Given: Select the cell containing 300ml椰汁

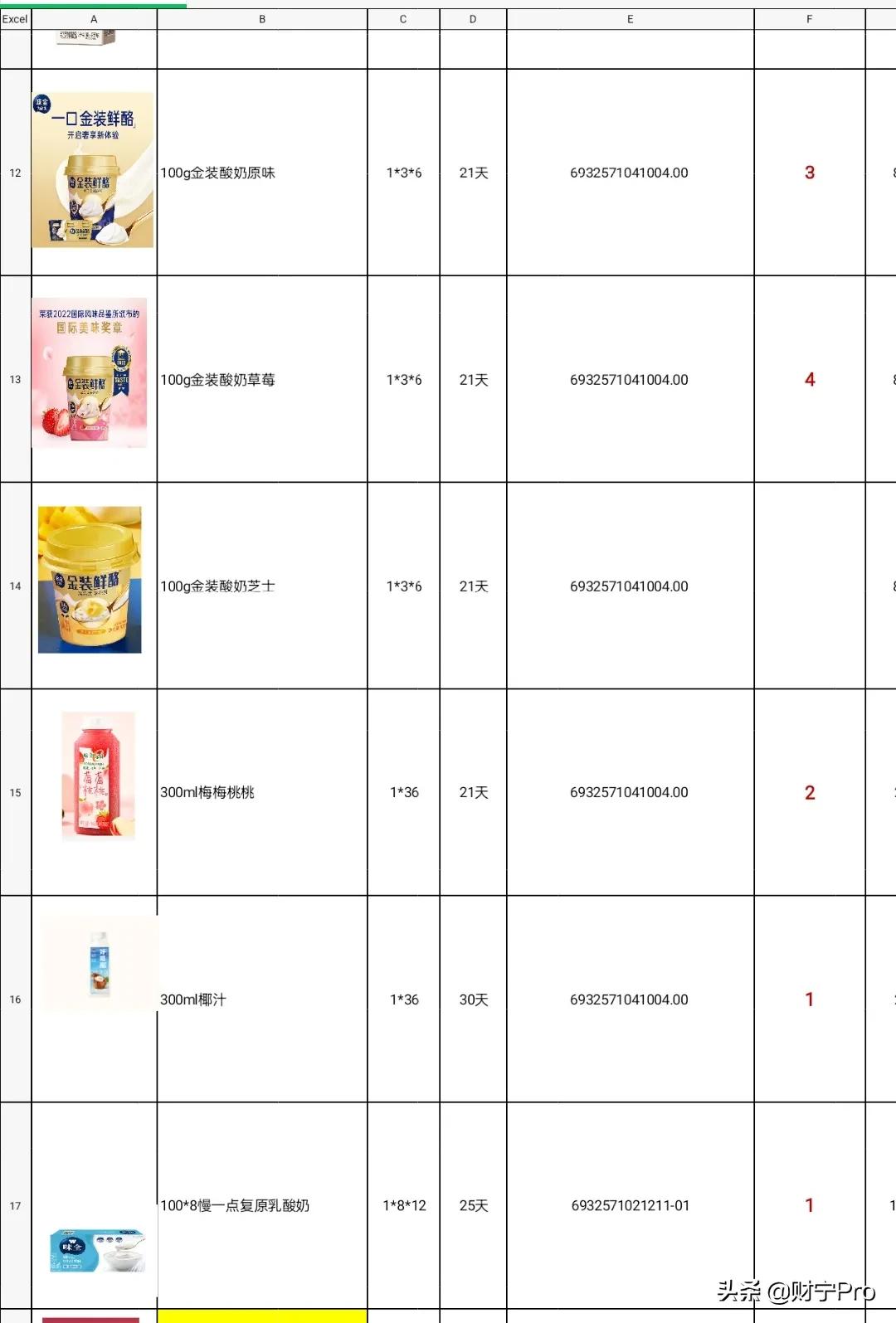Looking at the screenshot, I should tap(262, 1000).
